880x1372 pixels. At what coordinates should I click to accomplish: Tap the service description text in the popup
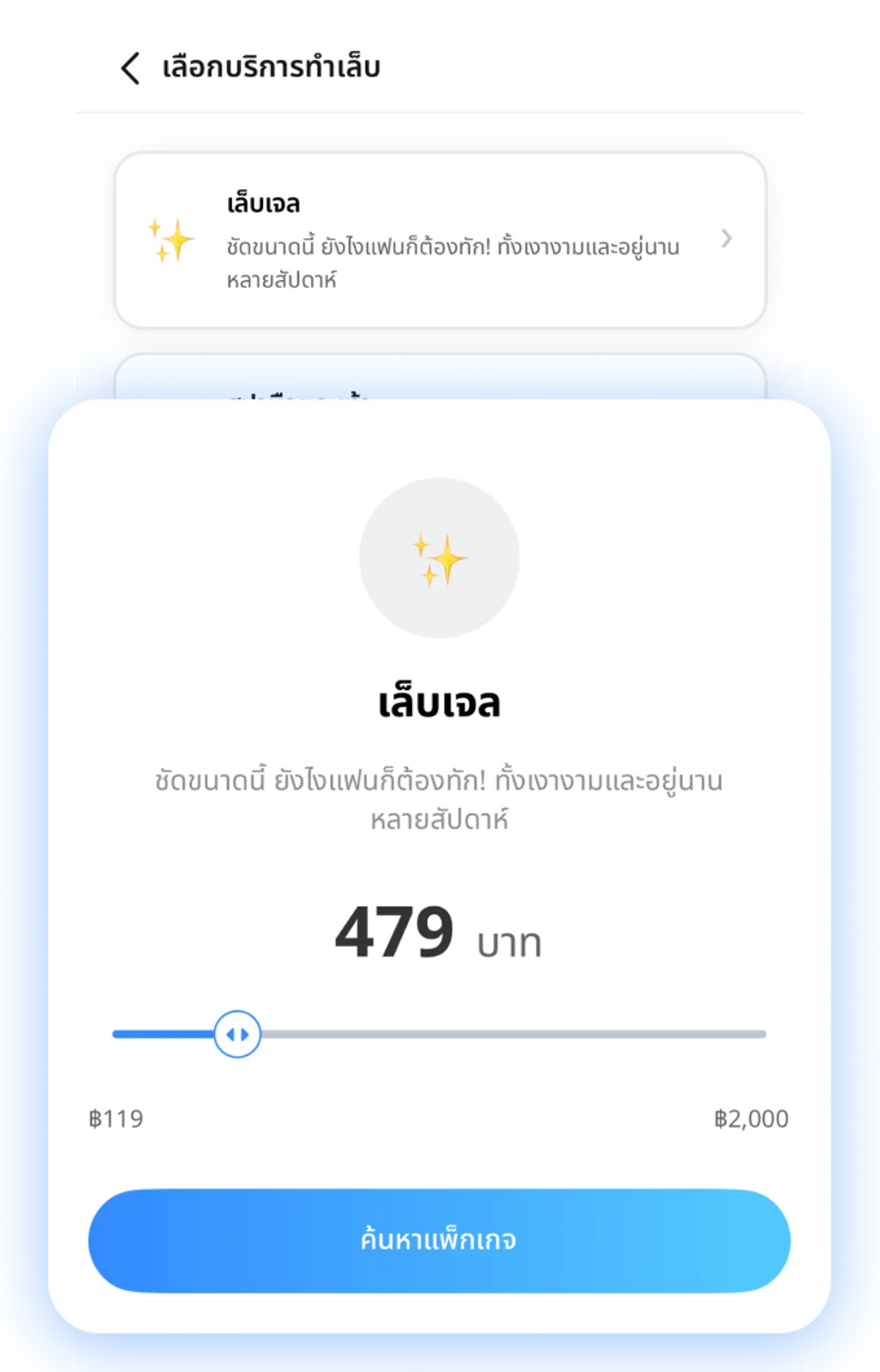pos(440,801)
